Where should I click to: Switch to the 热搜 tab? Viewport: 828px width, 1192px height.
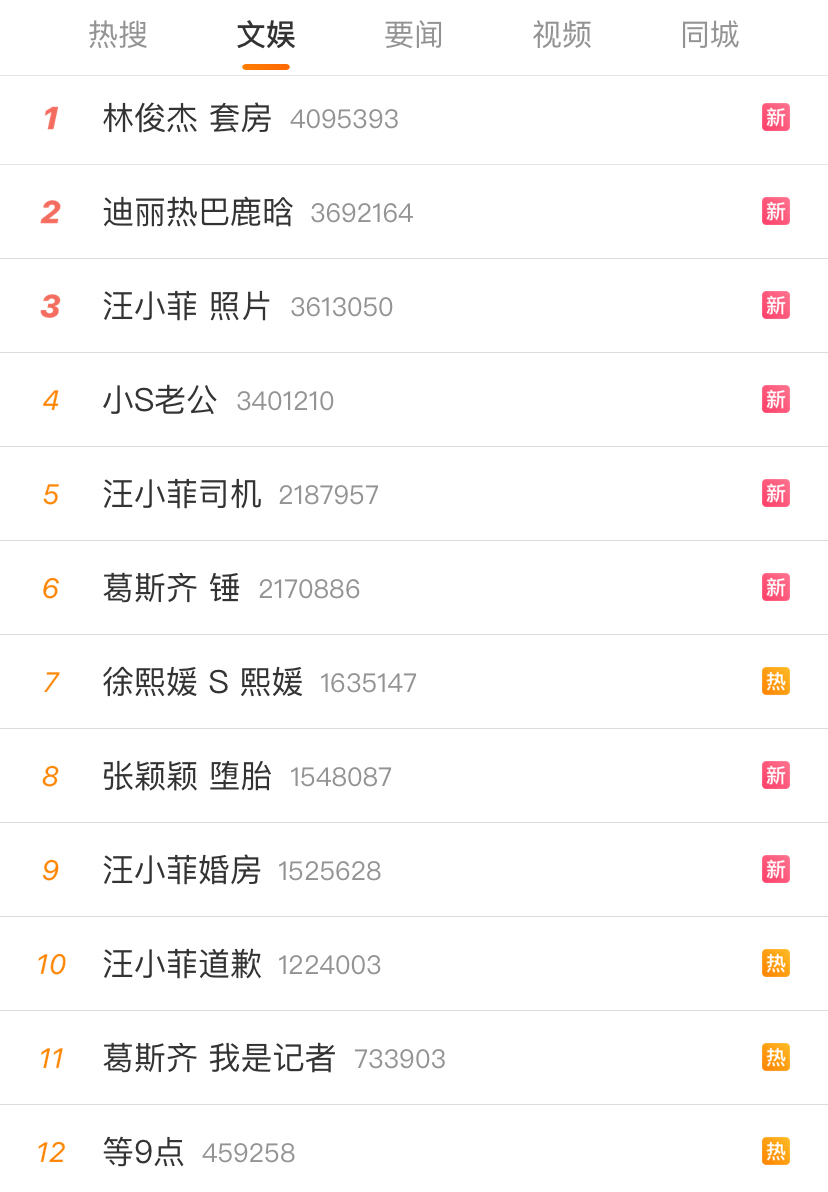[x=117, y=36]
